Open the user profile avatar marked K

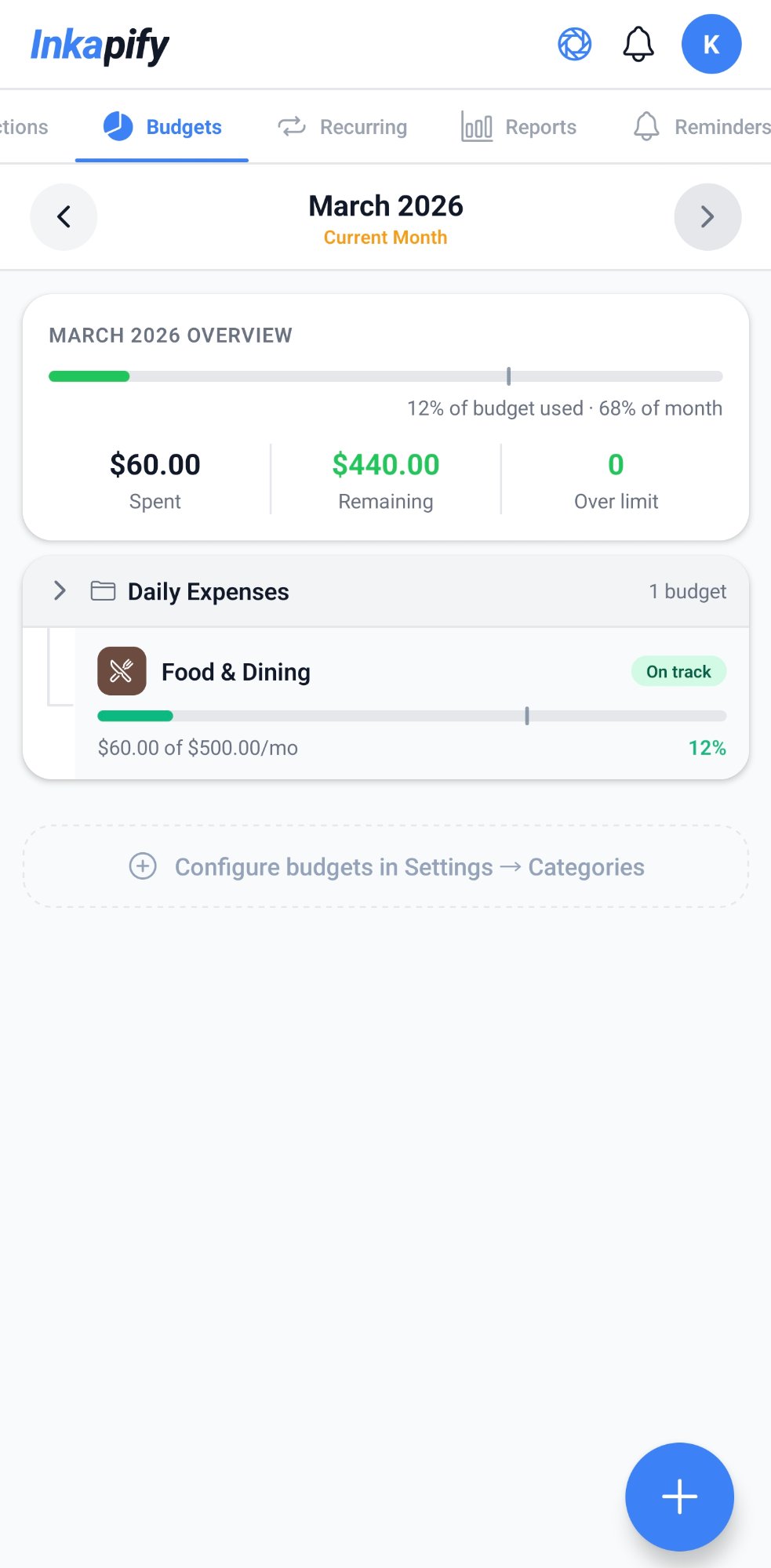click(711, 44)
